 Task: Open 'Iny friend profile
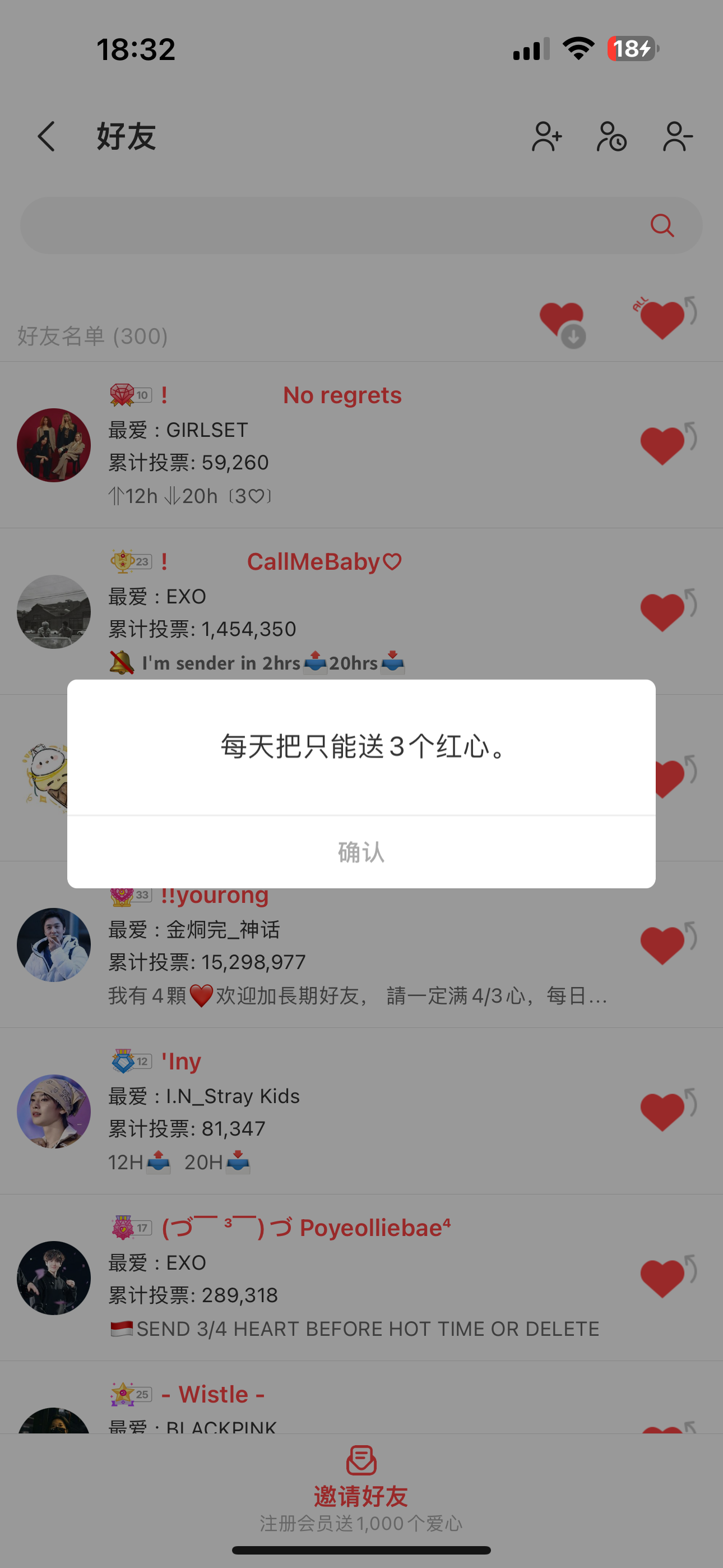(x=54, y=1111)
